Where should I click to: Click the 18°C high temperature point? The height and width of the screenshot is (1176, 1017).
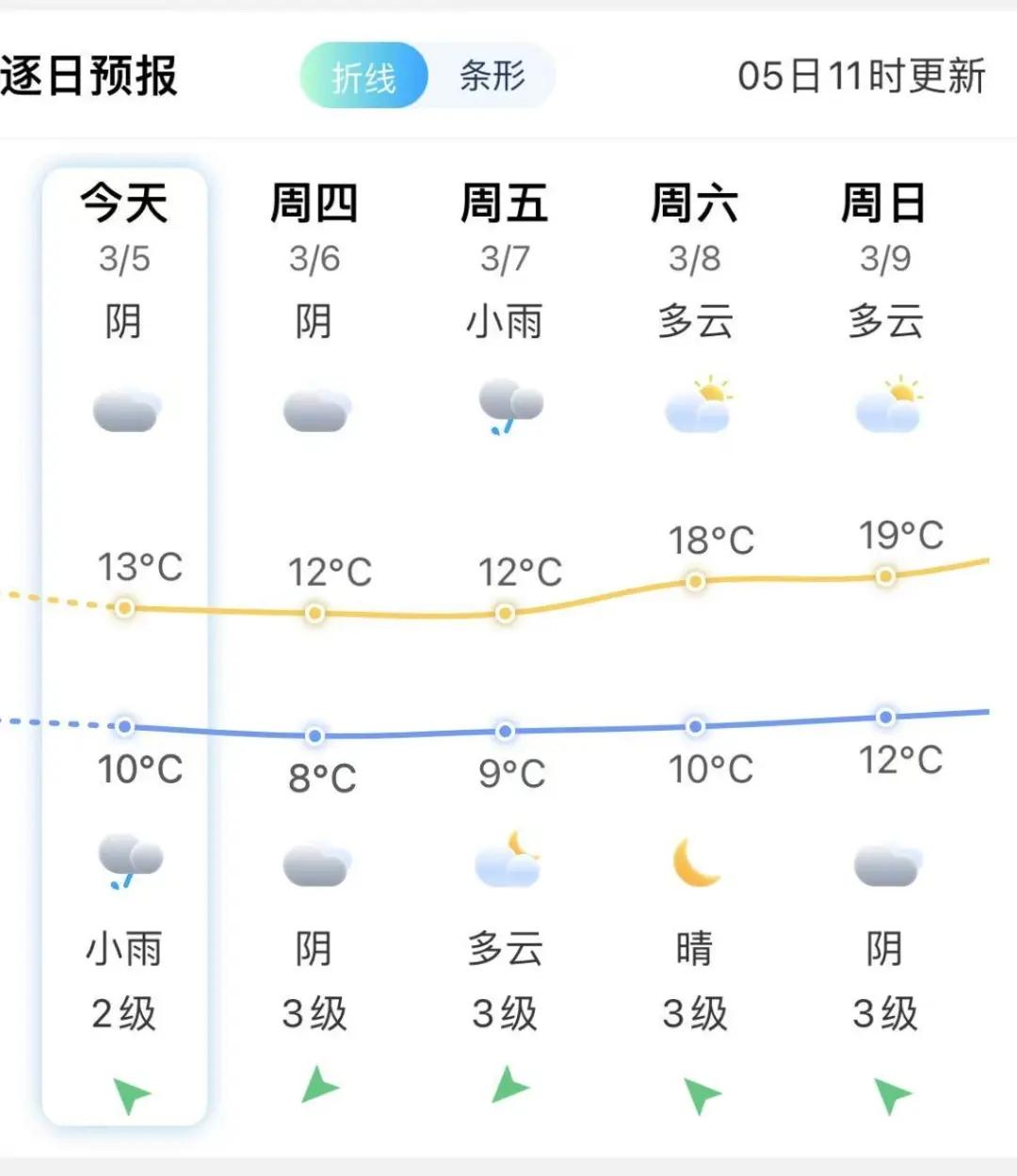[695, 581]
